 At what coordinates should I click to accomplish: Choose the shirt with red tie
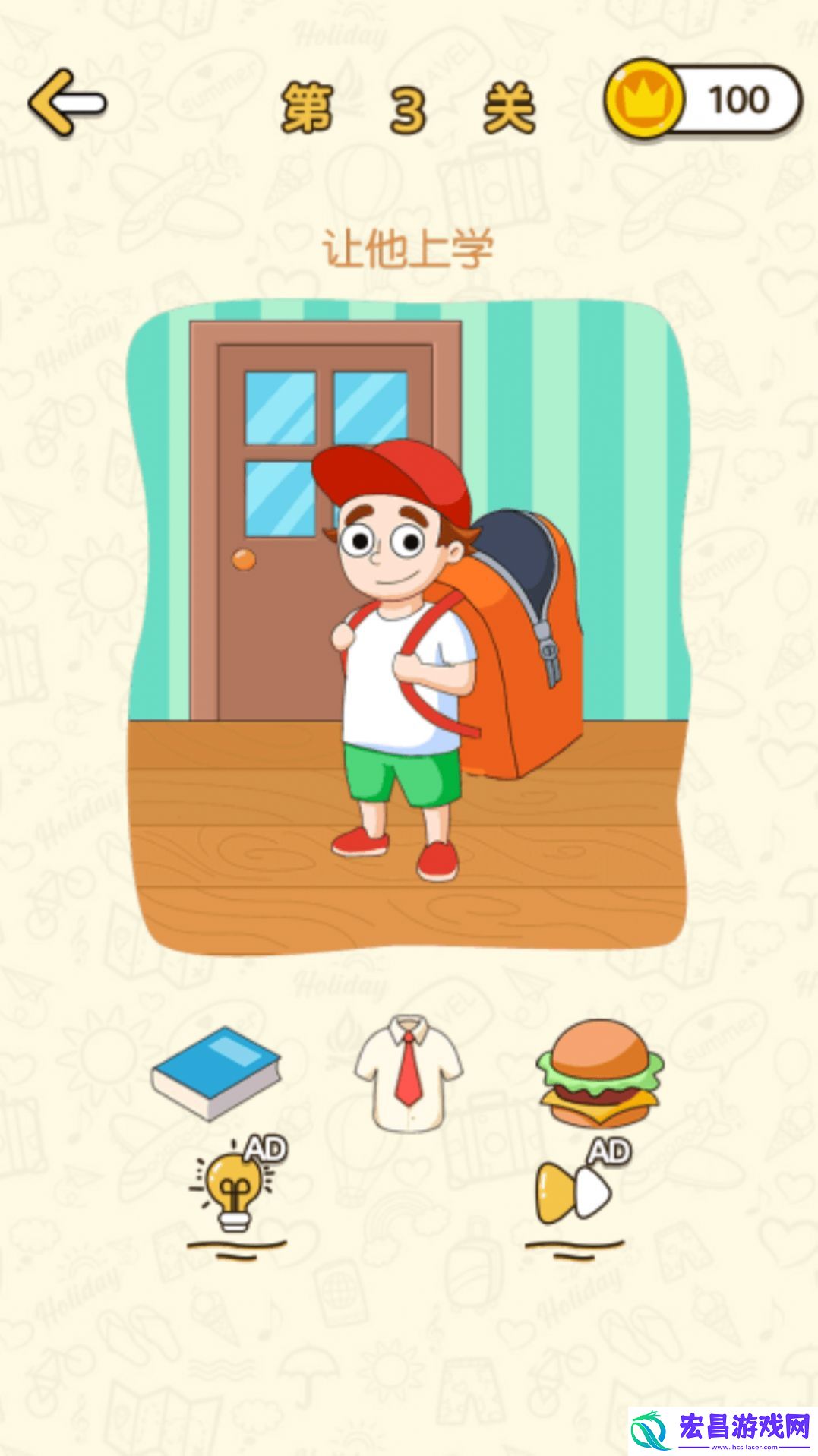pyautogui.click(x=409, y=1073)
